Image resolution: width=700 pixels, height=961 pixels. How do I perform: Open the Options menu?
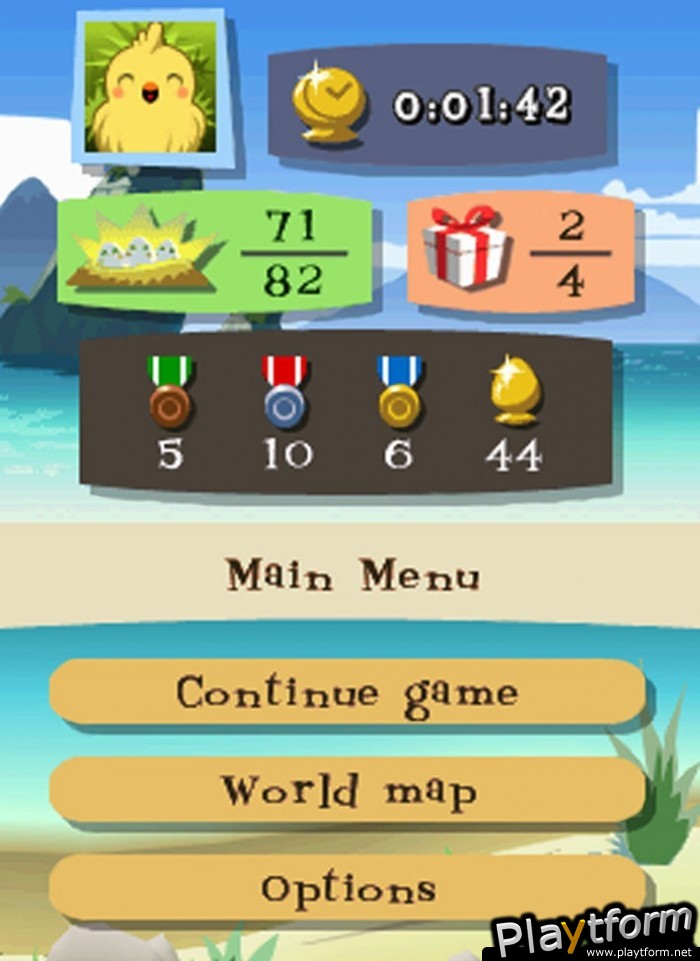(x=347, y=887)
